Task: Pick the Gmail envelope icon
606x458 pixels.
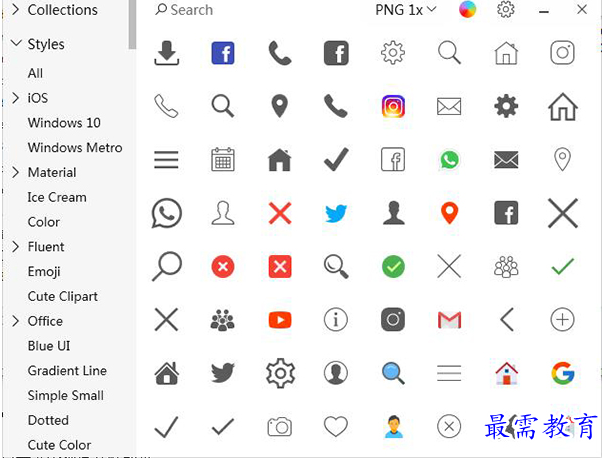Action: point(449,320)
